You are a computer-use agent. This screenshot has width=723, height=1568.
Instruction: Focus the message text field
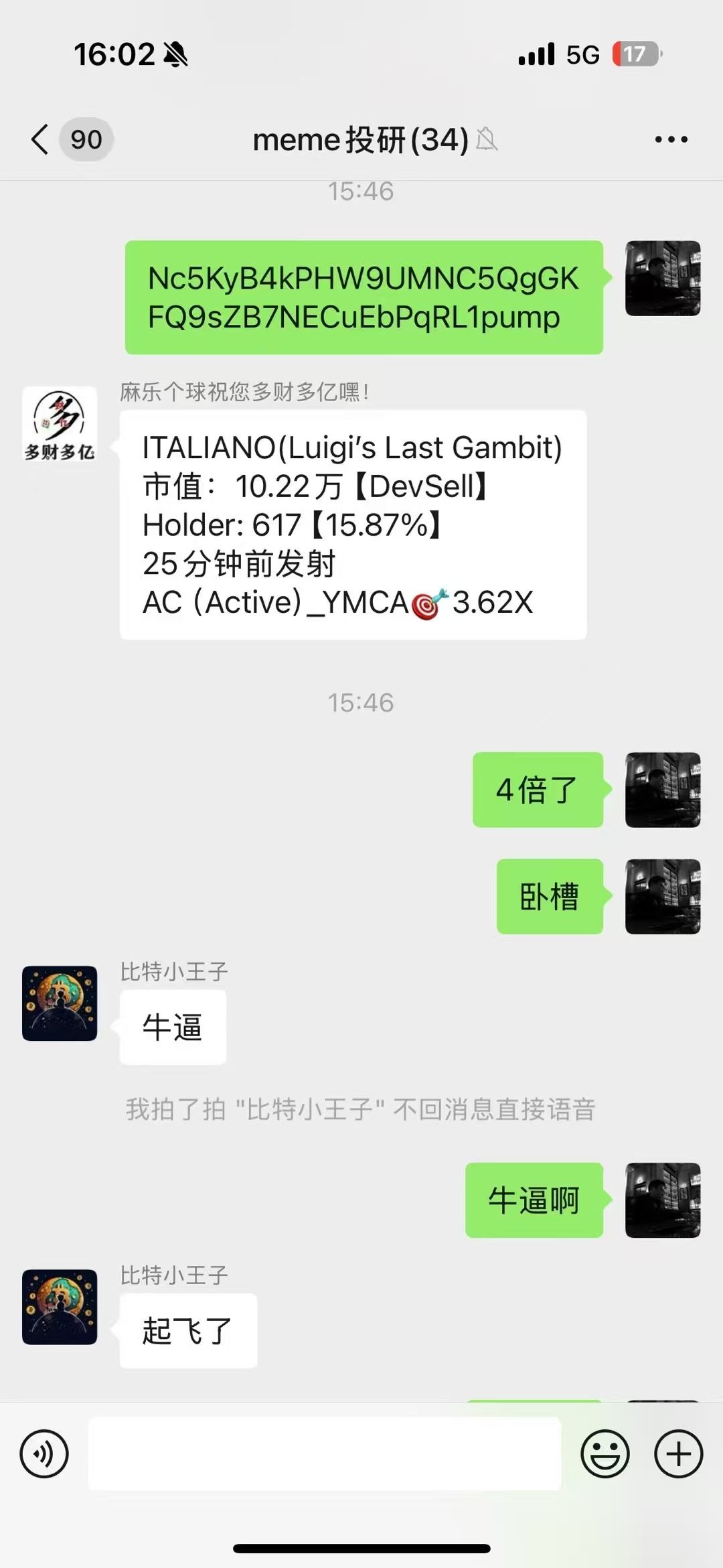point(325,1454)
